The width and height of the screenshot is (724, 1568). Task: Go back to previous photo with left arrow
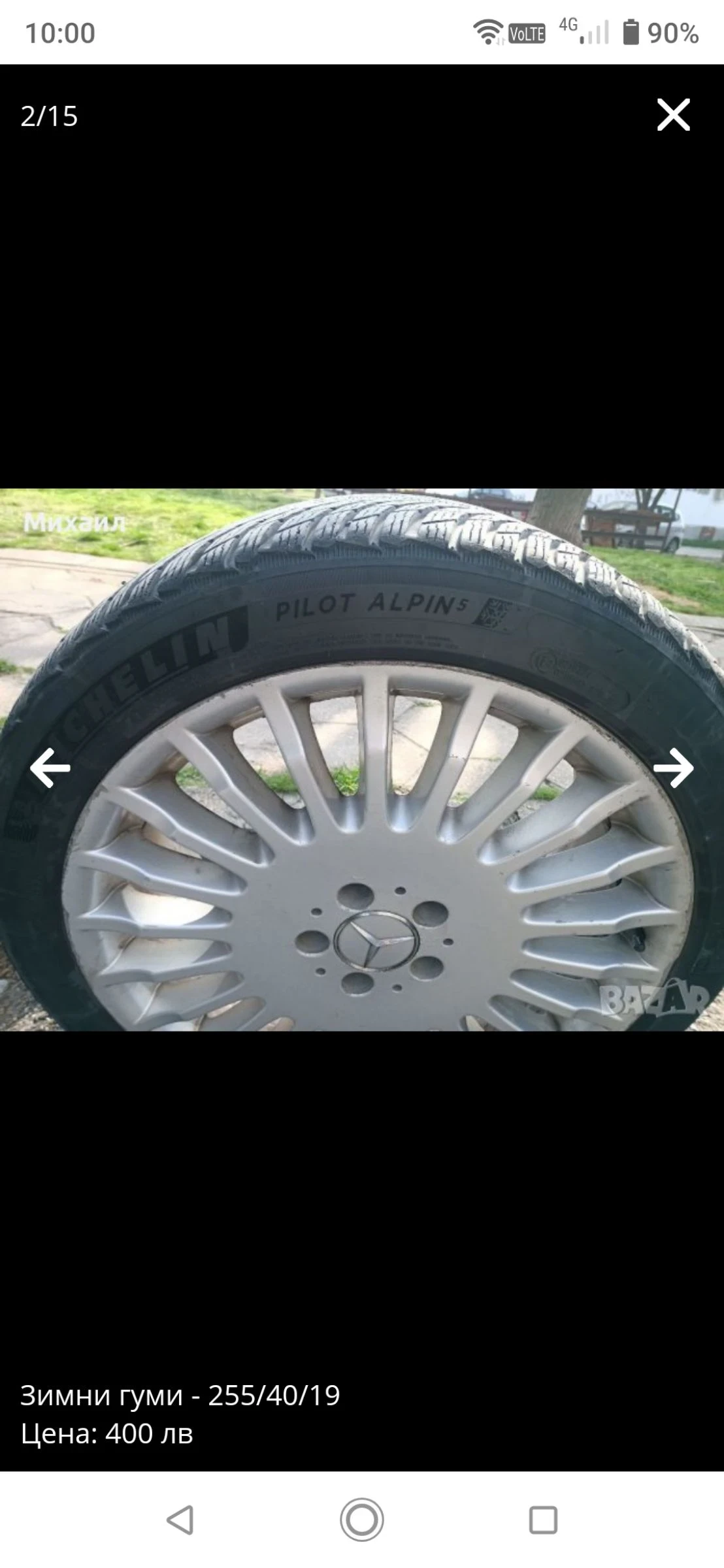pos(50,767)
